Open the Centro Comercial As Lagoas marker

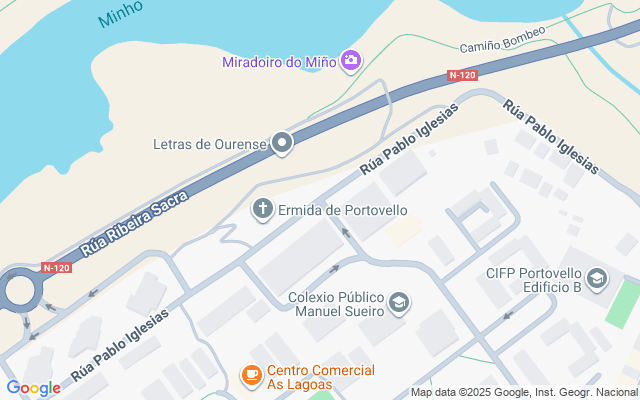point(251,375)
